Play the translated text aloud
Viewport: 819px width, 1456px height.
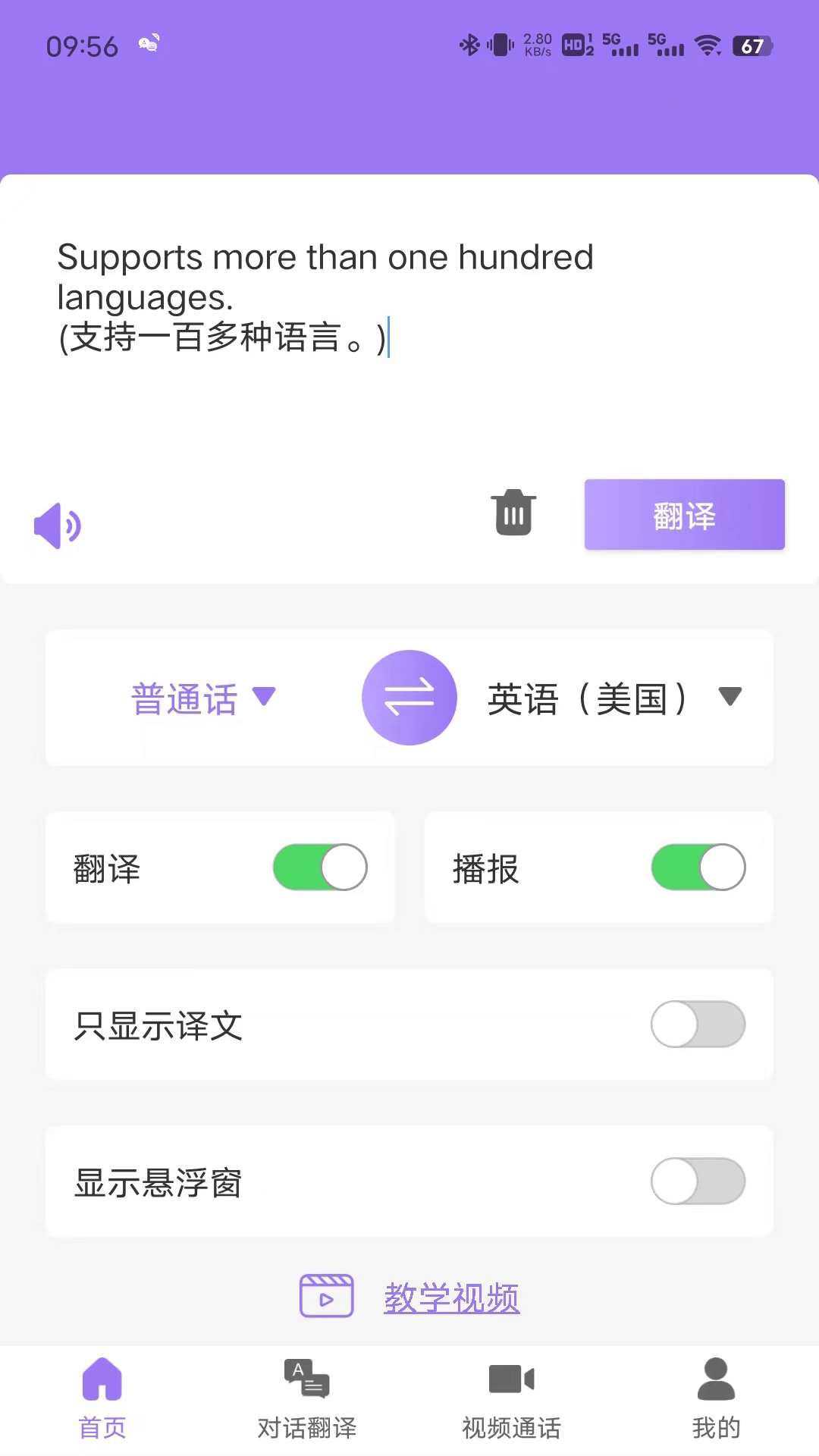click(58, 526)
